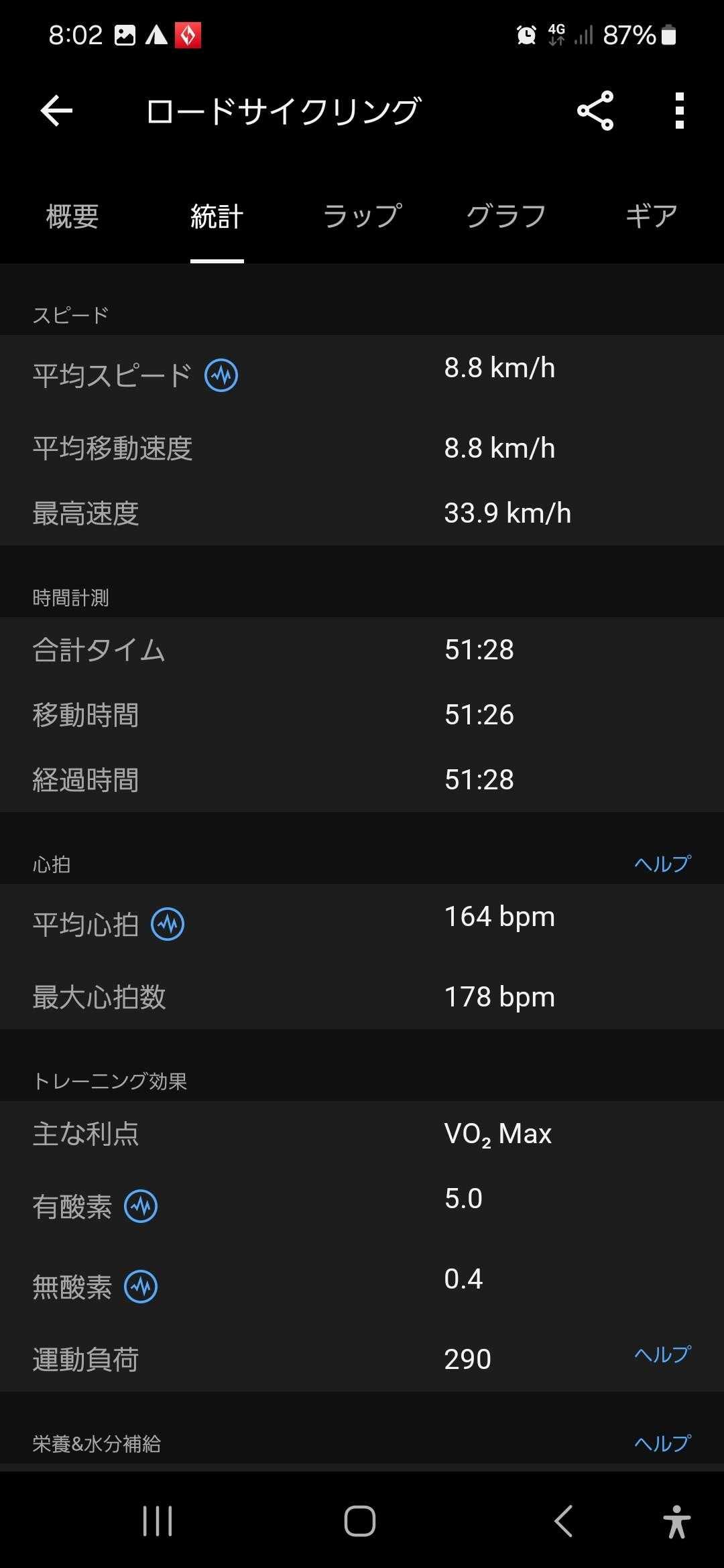Tap the system home button
This screenshot has width=724, height=1568.
[360, 1521]
